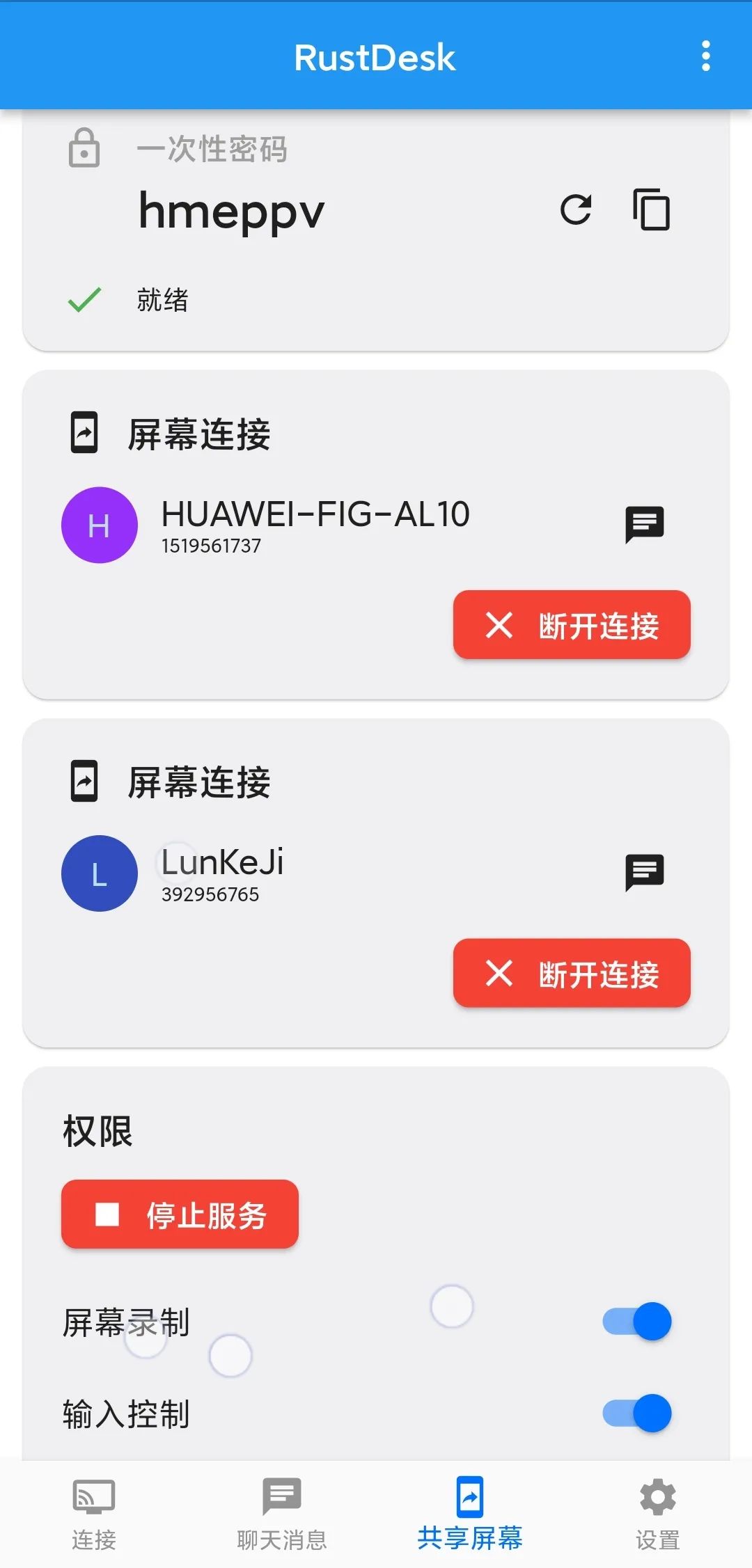Click the green 就绪 checkmark
Viewport: 752px width, 1568px height.
tap(83, 301)
